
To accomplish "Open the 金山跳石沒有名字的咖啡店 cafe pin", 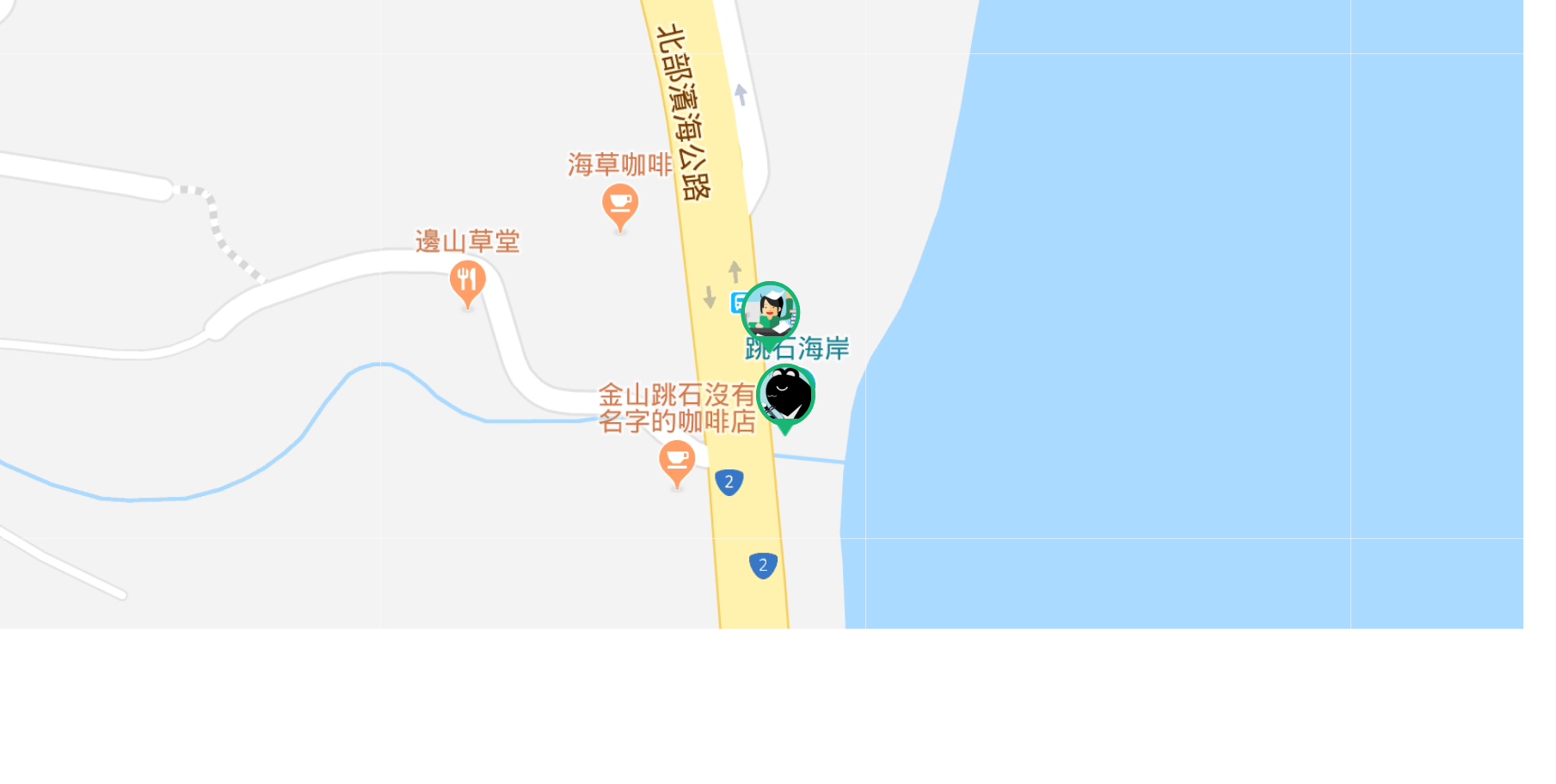I will click(x=677, y=460).
